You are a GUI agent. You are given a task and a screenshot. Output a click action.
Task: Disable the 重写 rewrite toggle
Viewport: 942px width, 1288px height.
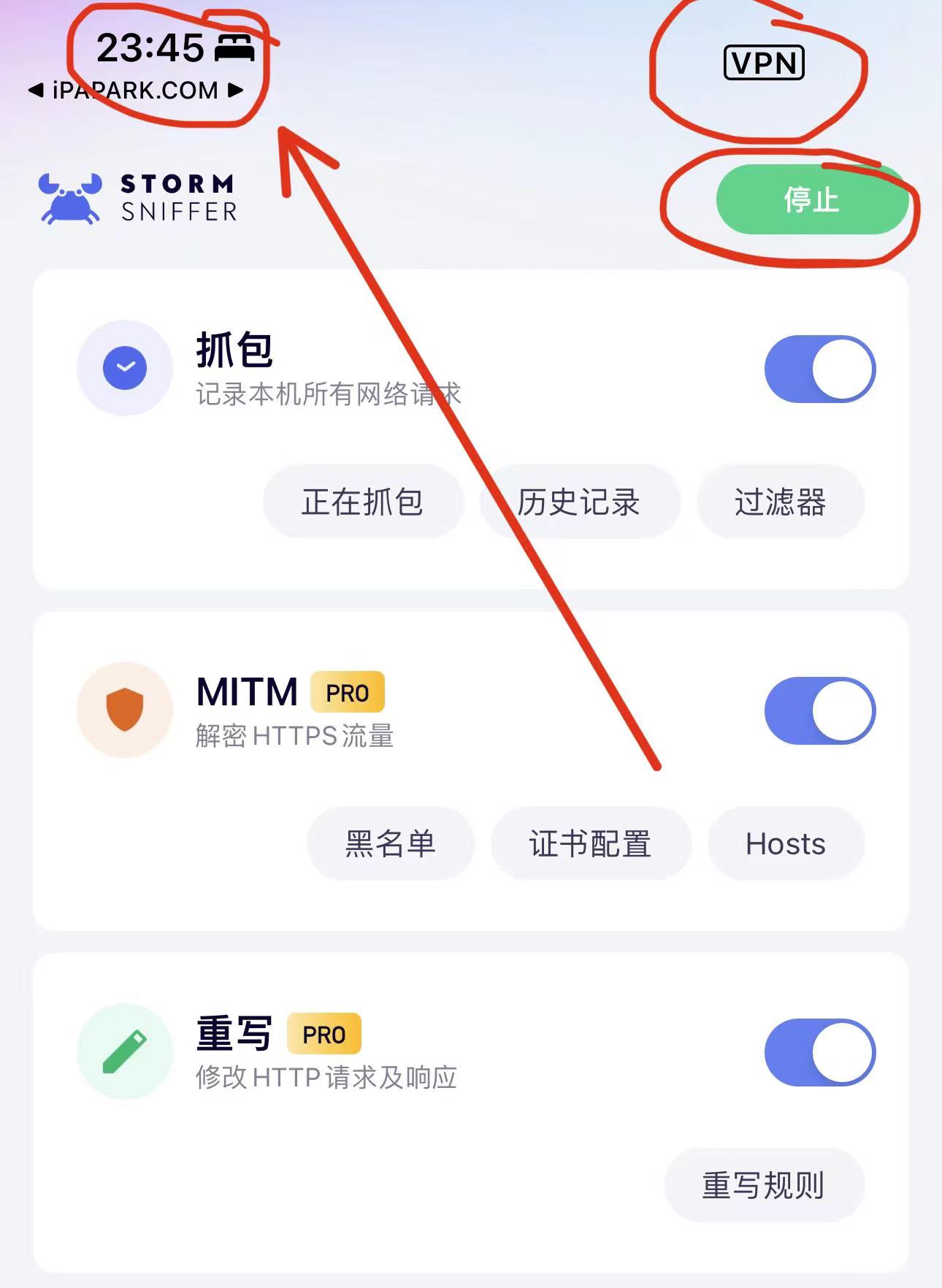(819, 1051)
